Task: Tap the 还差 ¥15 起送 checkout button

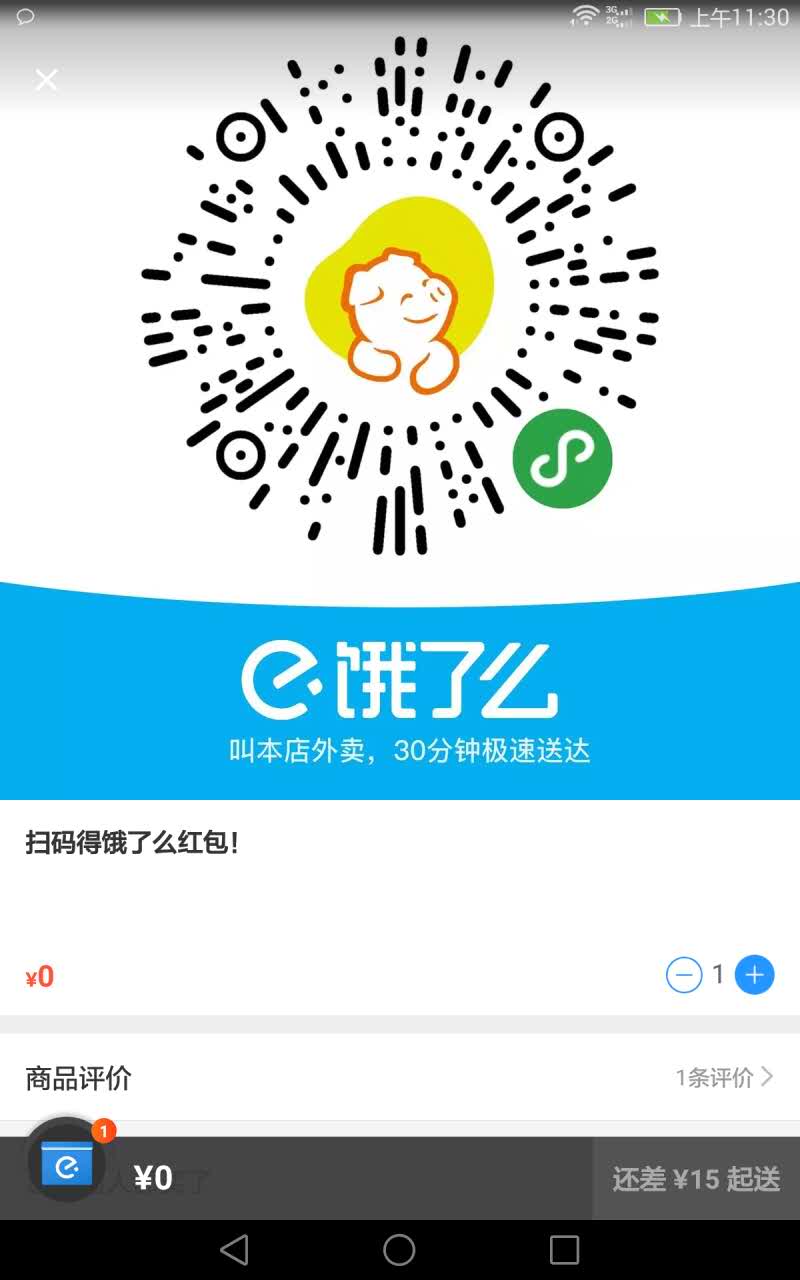Action: coord(696,1179)
